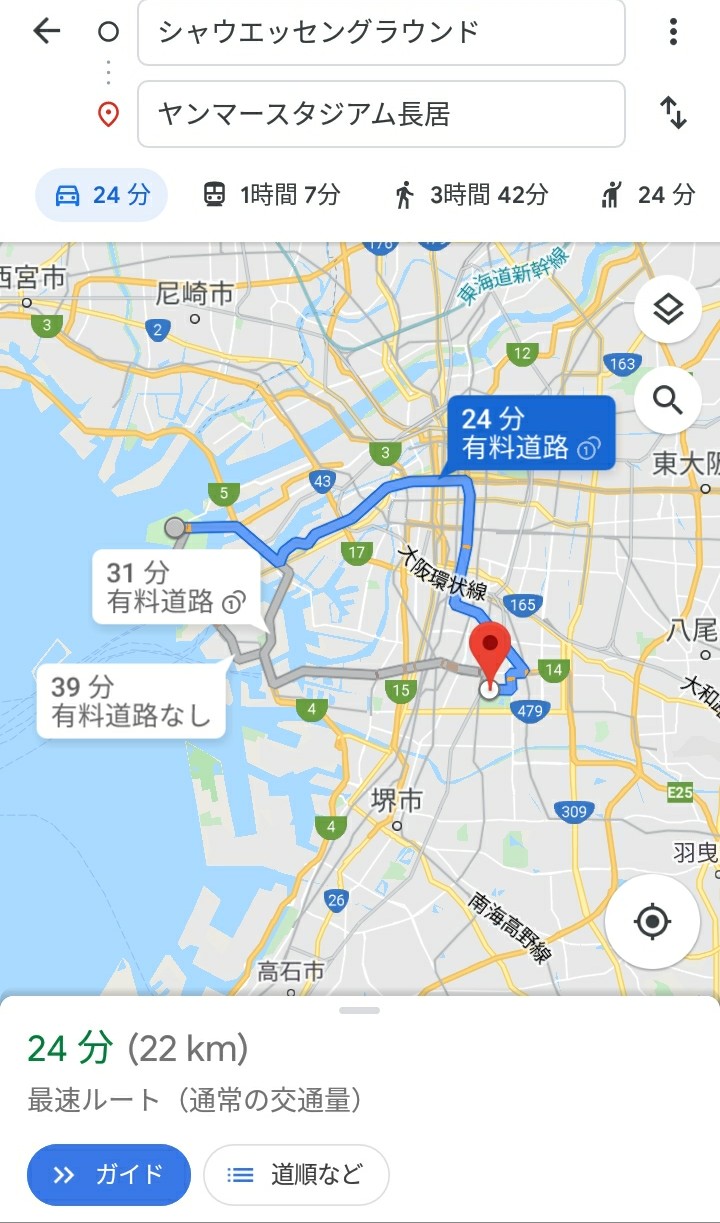The image size is (720, 1223).
Task: Expand the bottom sheet handle
Action: click(x=360, y=1010)
